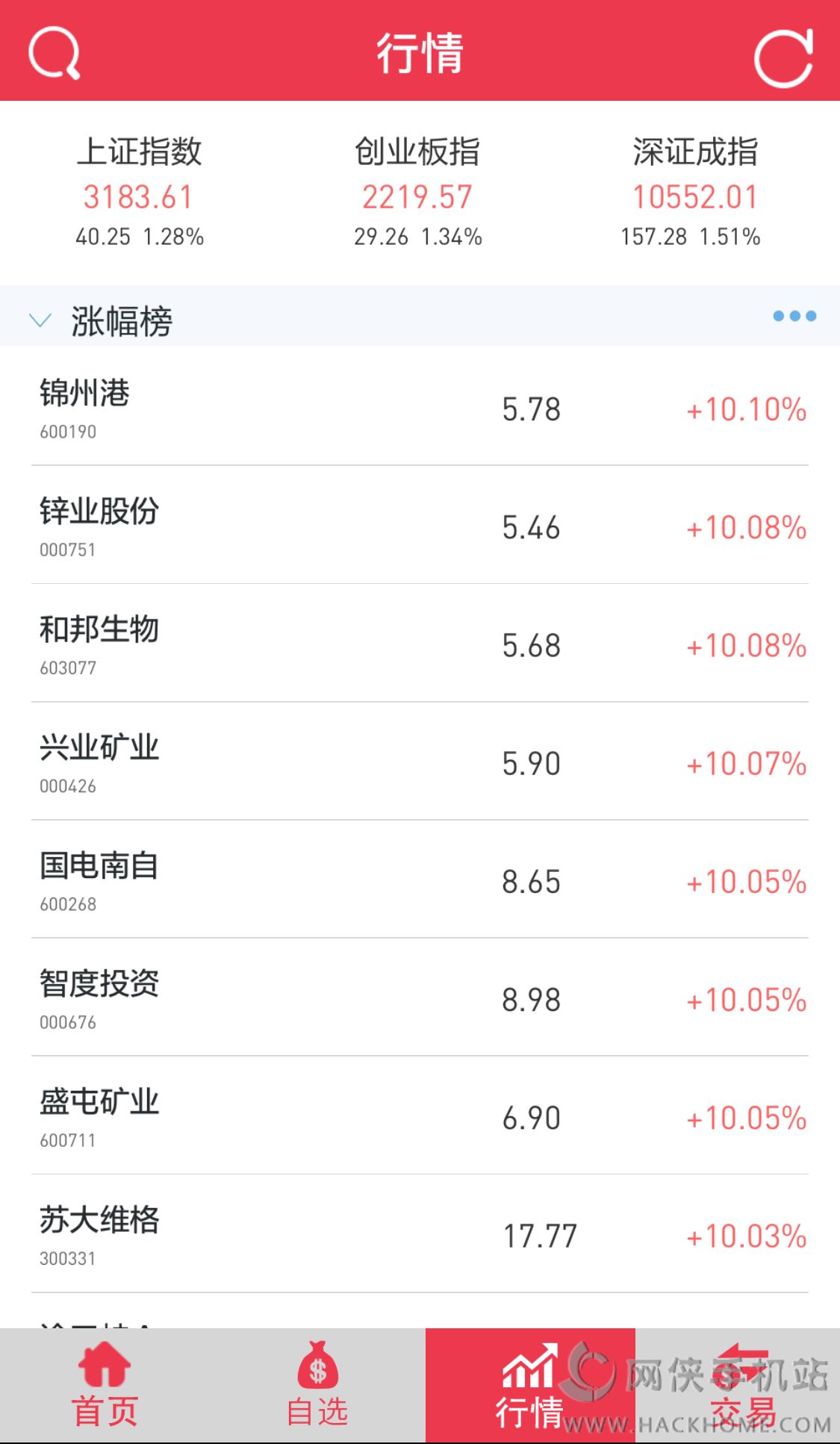Open the 创业板指 index details
This screenshot has height=1444, width=840.
418,191
